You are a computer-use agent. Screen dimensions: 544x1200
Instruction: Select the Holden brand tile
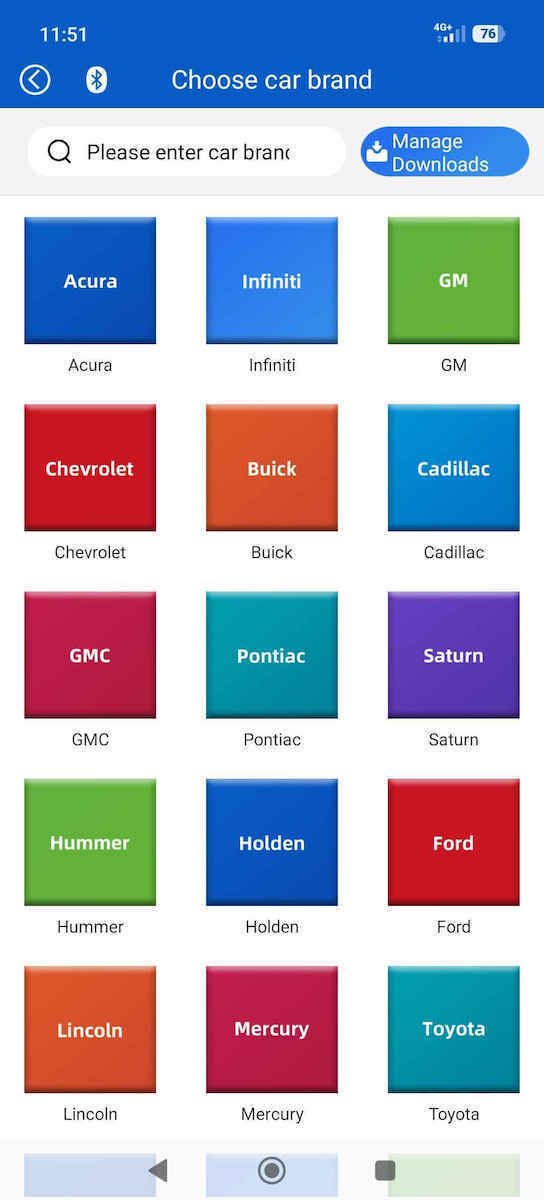(272, 842)
